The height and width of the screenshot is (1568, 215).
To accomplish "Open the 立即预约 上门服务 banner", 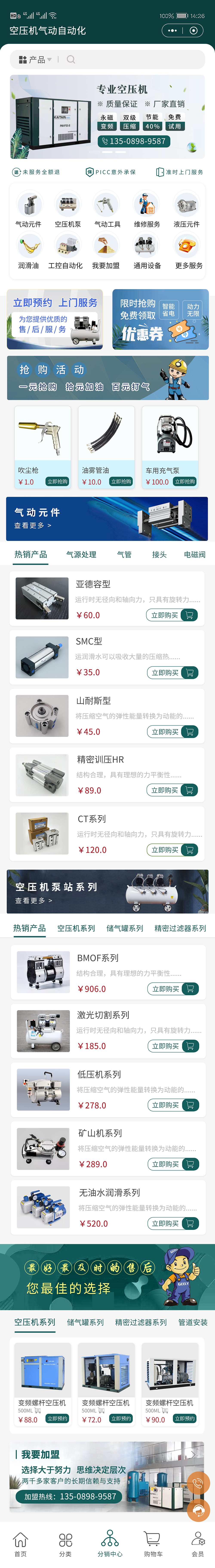I will (x=55, y=319).
